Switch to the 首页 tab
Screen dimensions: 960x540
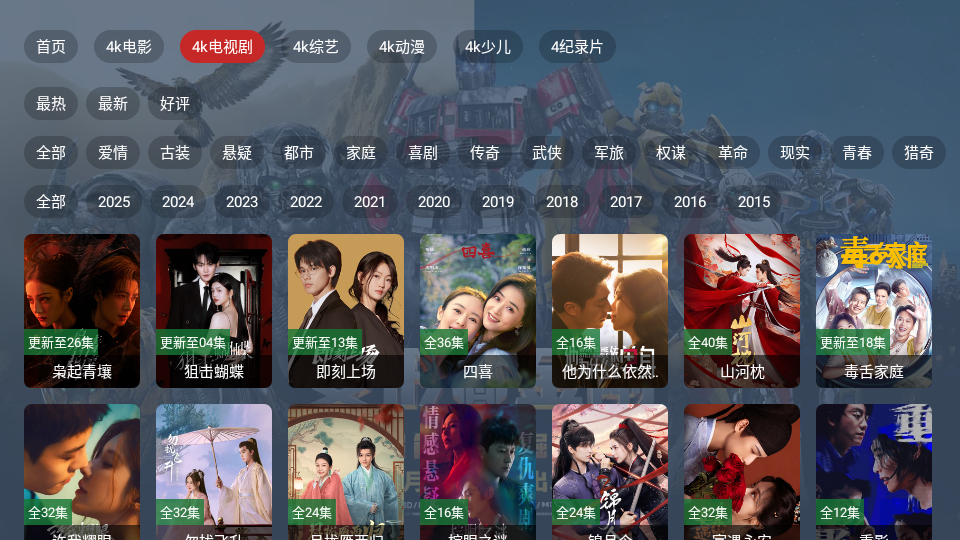pos(51,47)
